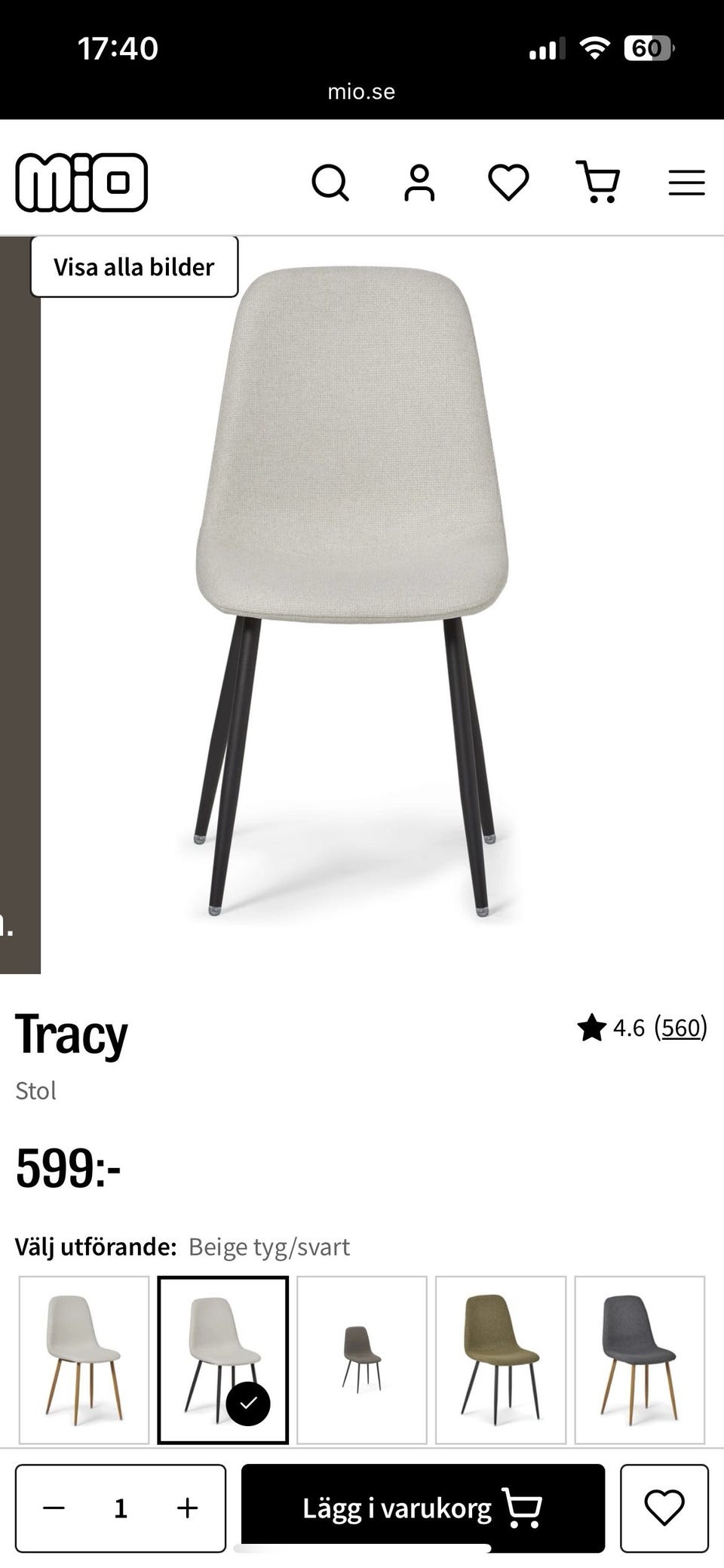This screenshot has height=1568, width=724.
Task: Select the dark grey chair variant
Action: 640,1360
